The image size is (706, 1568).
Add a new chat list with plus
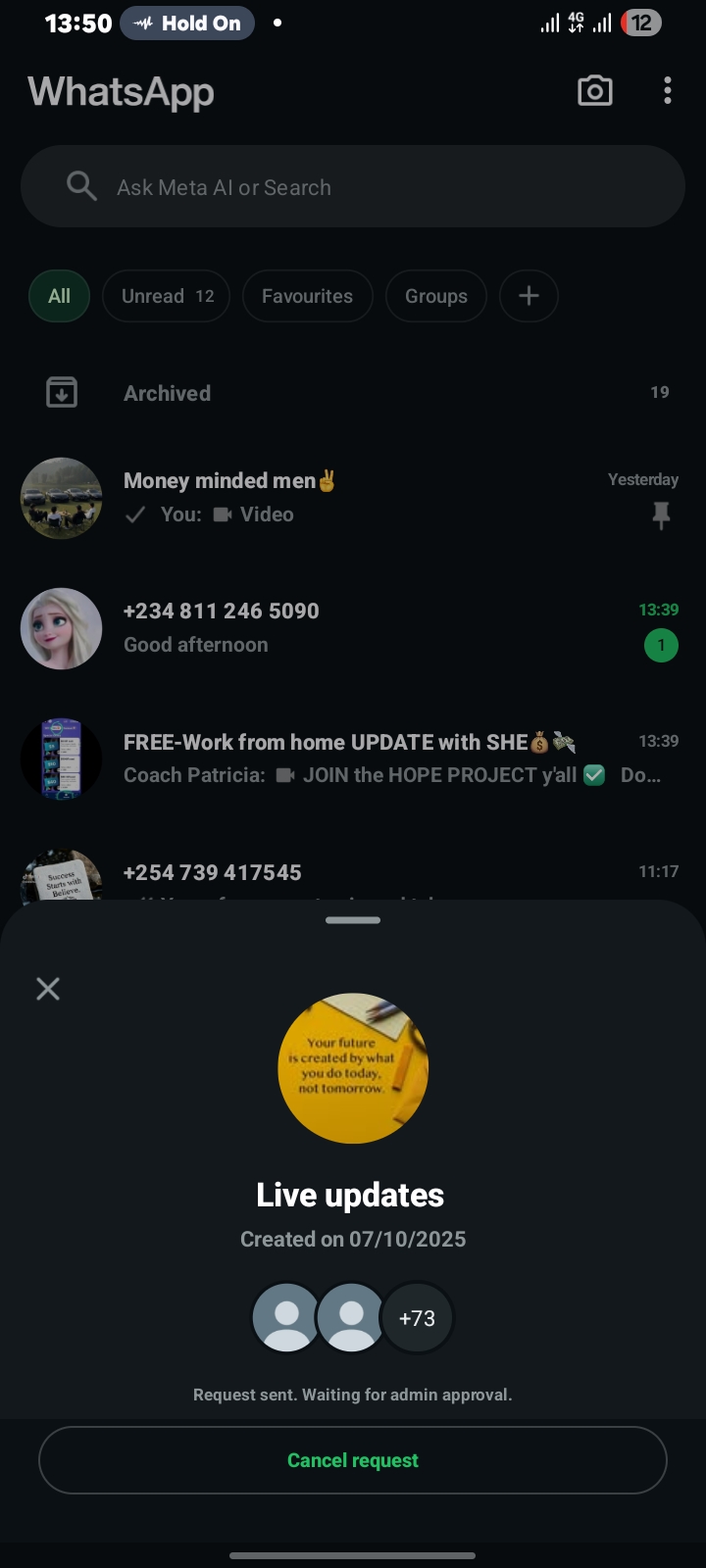(529, 296)
